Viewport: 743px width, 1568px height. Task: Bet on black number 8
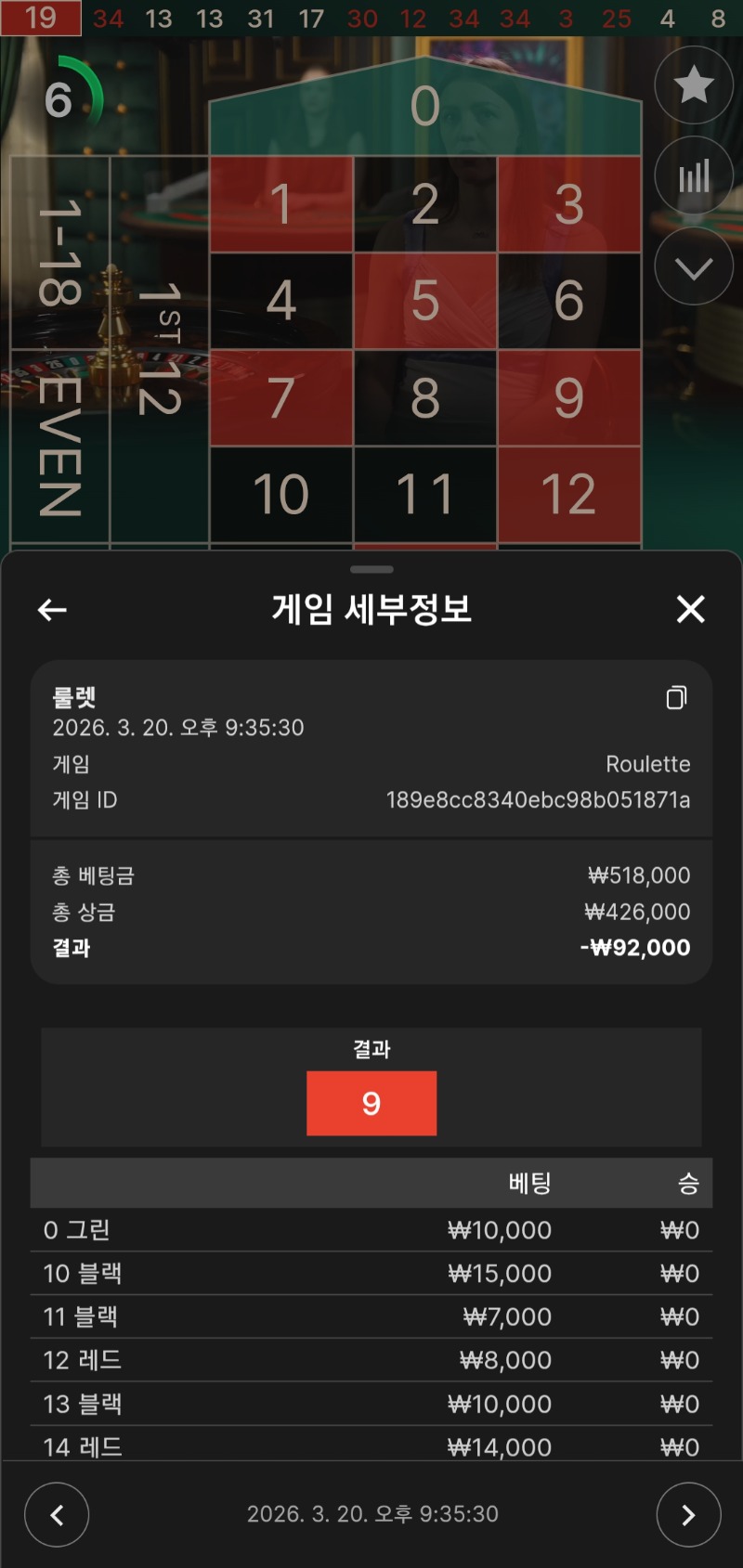(x=424, y=397)
